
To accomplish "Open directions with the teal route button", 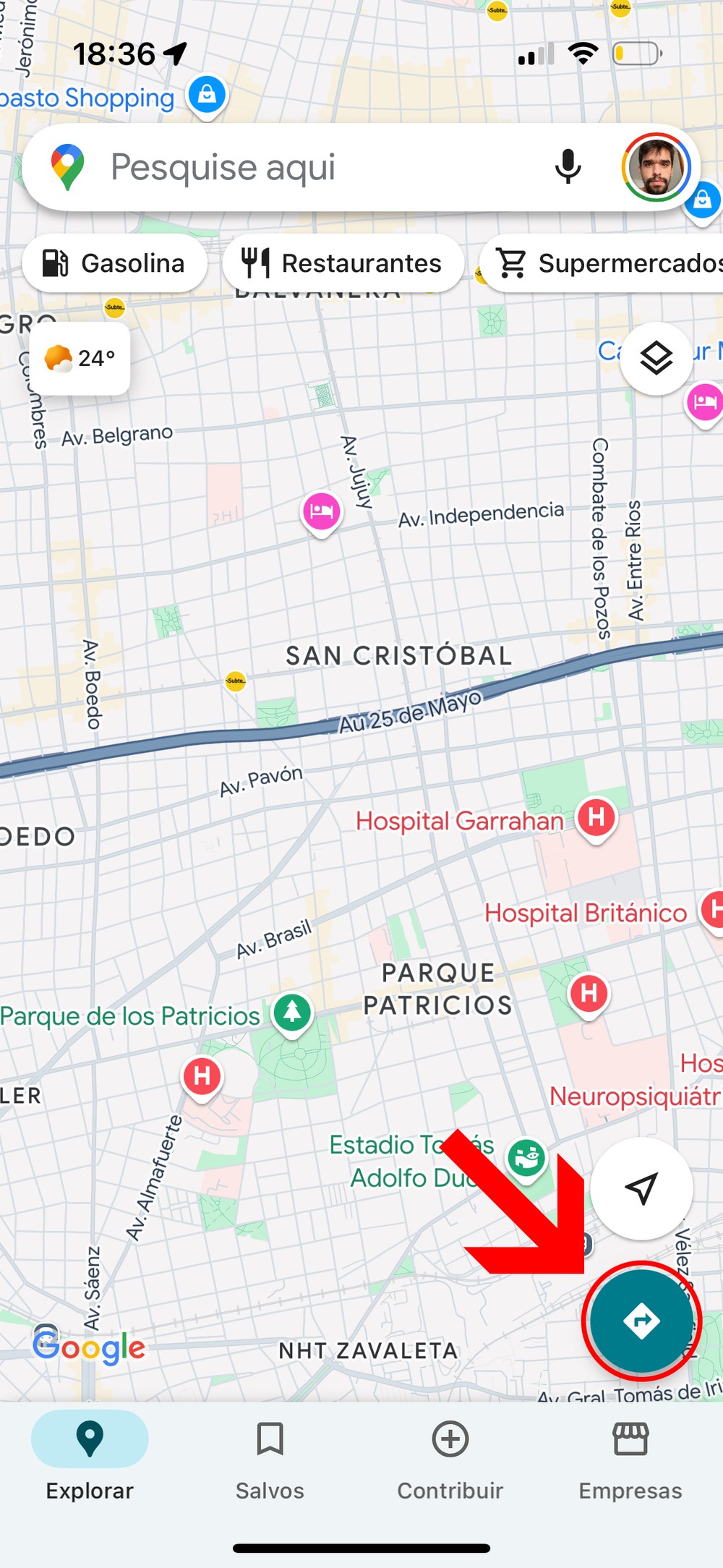I will [x=641, y=1321].
